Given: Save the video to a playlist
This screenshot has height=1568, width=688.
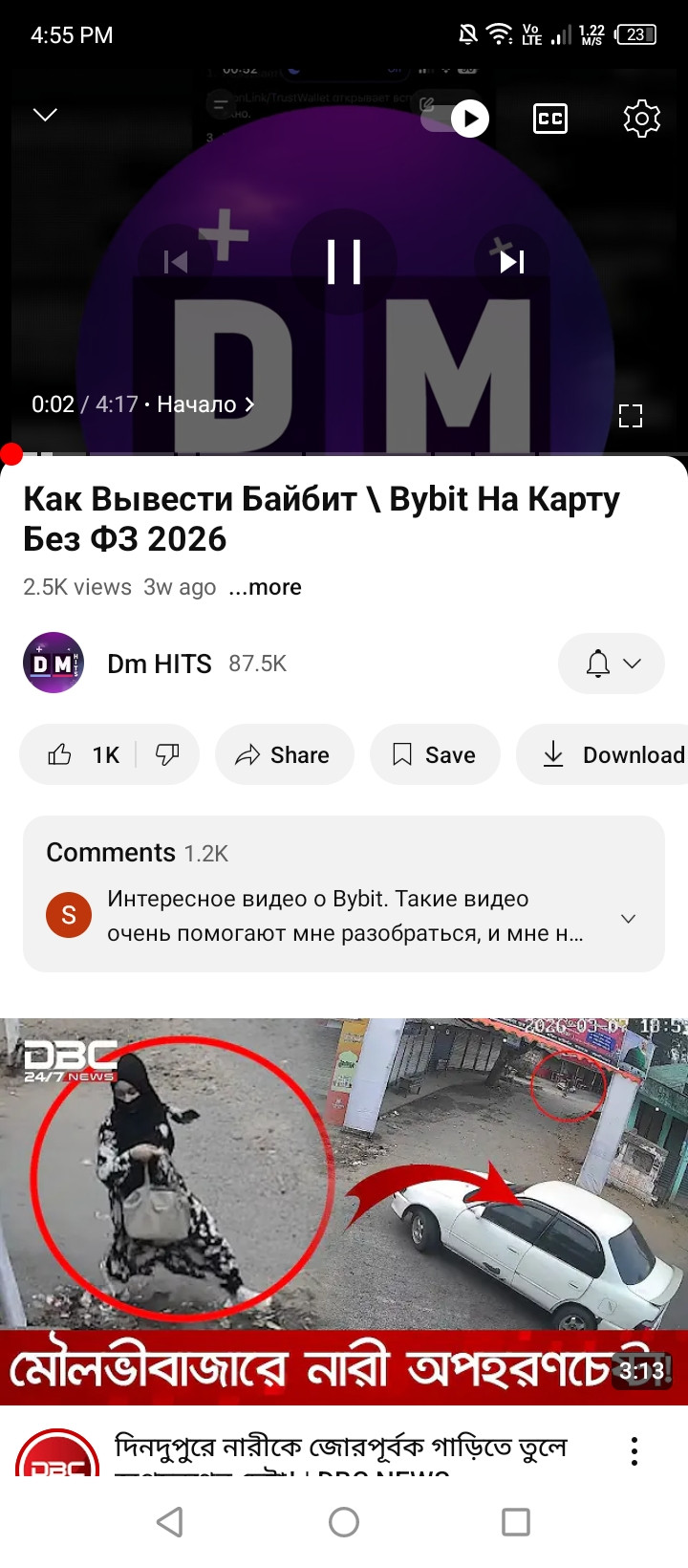Looking at the screenshot, I should point(435,755).
